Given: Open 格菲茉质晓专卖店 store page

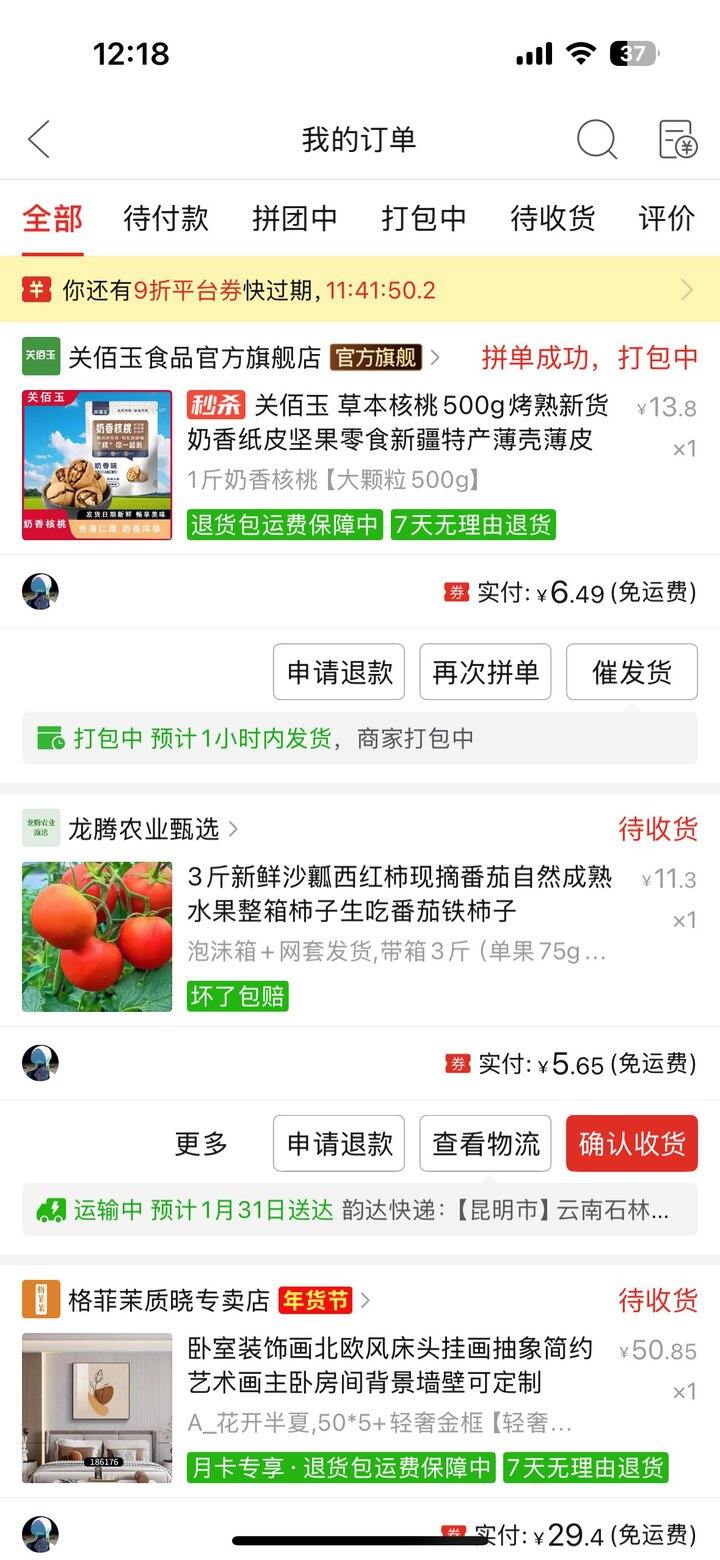Looking at the screenshot, I should point(168,1300).
